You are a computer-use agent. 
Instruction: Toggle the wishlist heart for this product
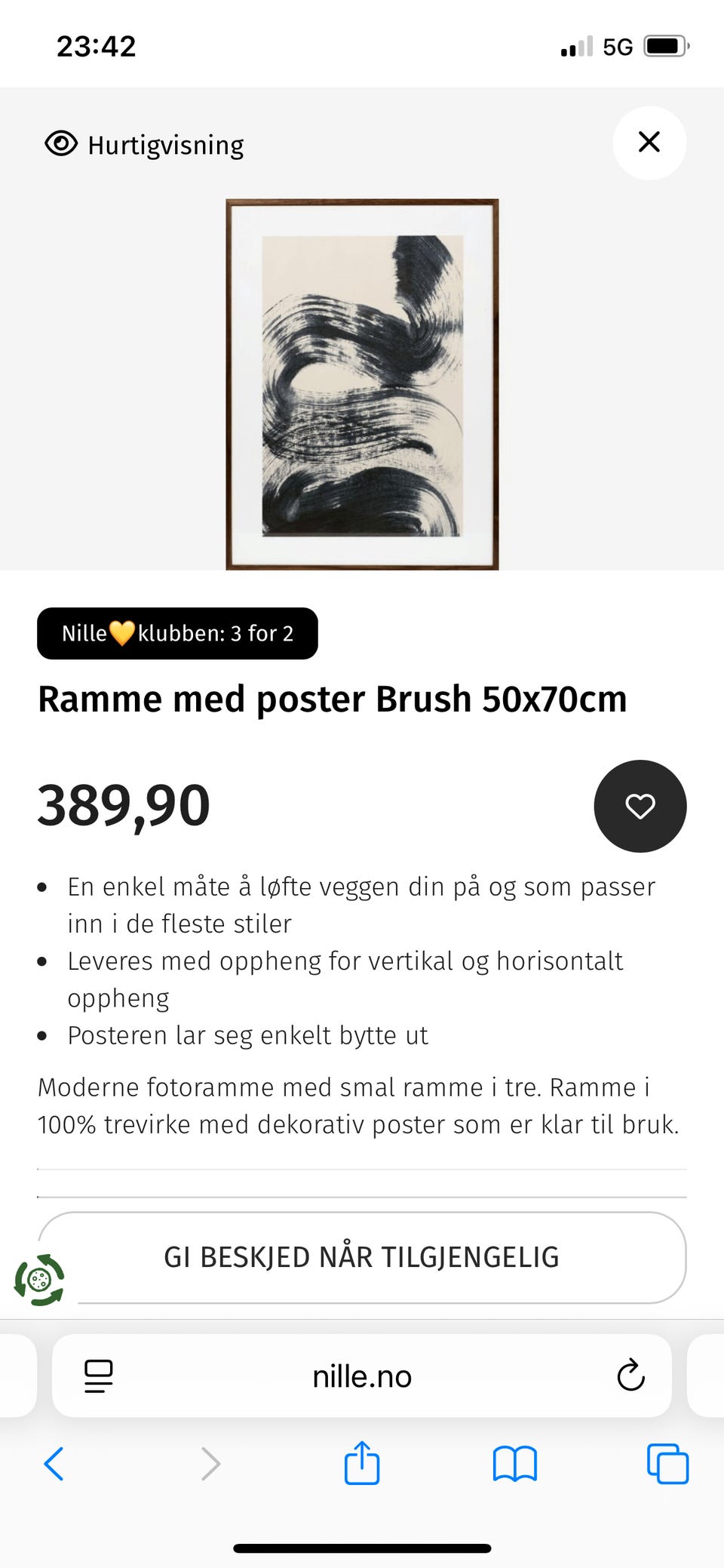(x=640, y=805)
